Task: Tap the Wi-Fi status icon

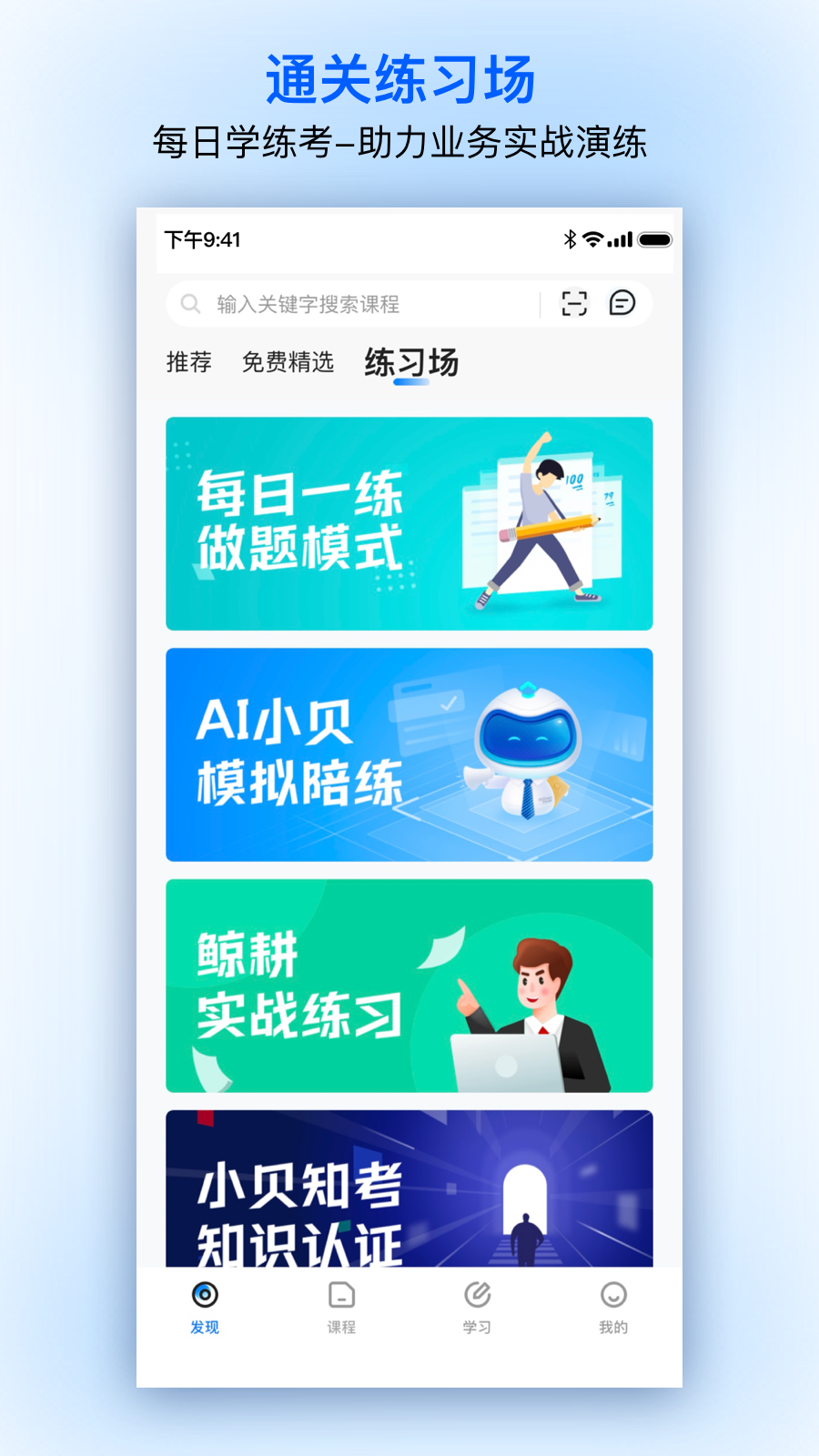Action: pos(591,239)
